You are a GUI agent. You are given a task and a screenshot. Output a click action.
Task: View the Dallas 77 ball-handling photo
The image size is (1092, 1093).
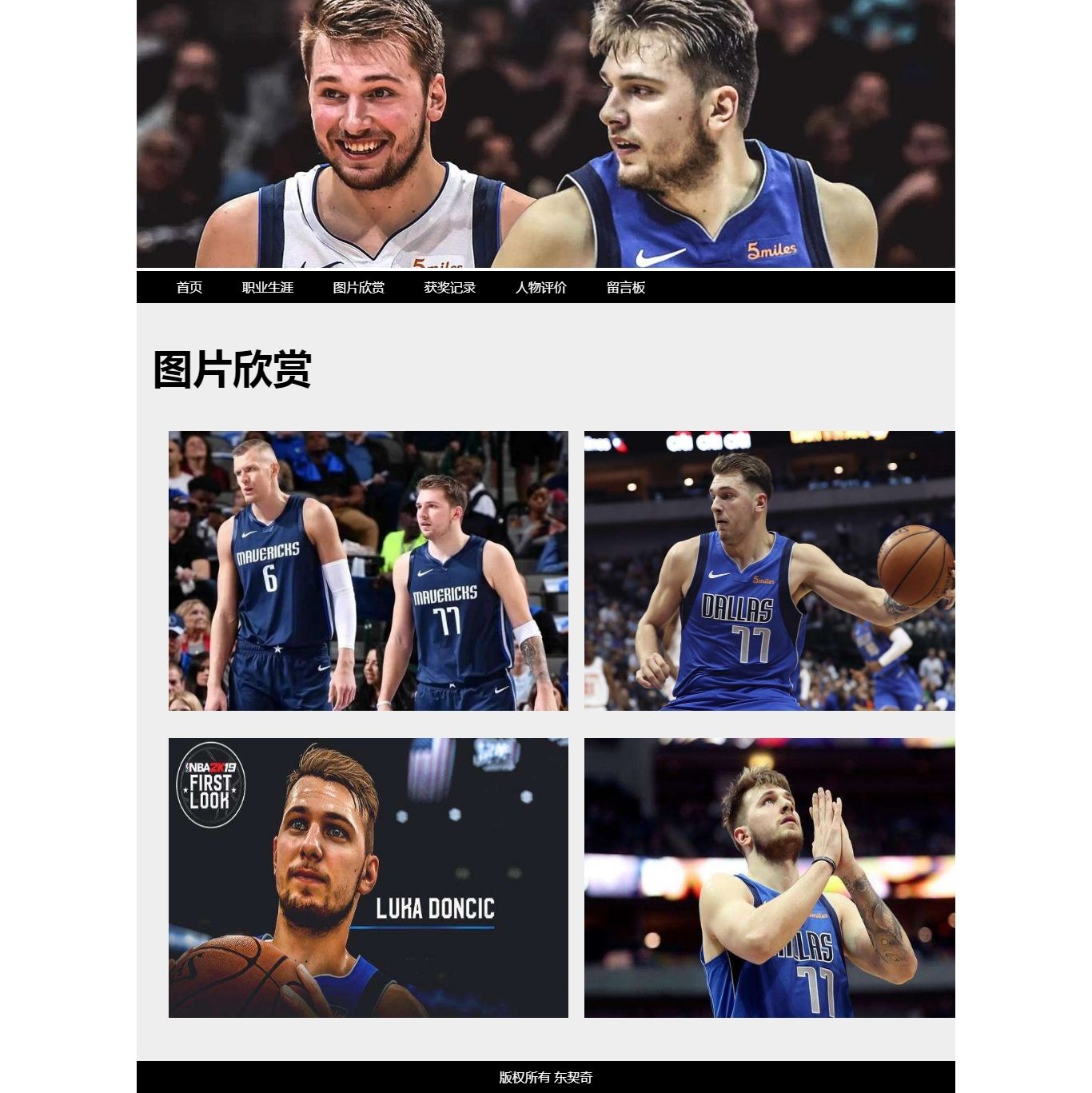coord(769,571)
